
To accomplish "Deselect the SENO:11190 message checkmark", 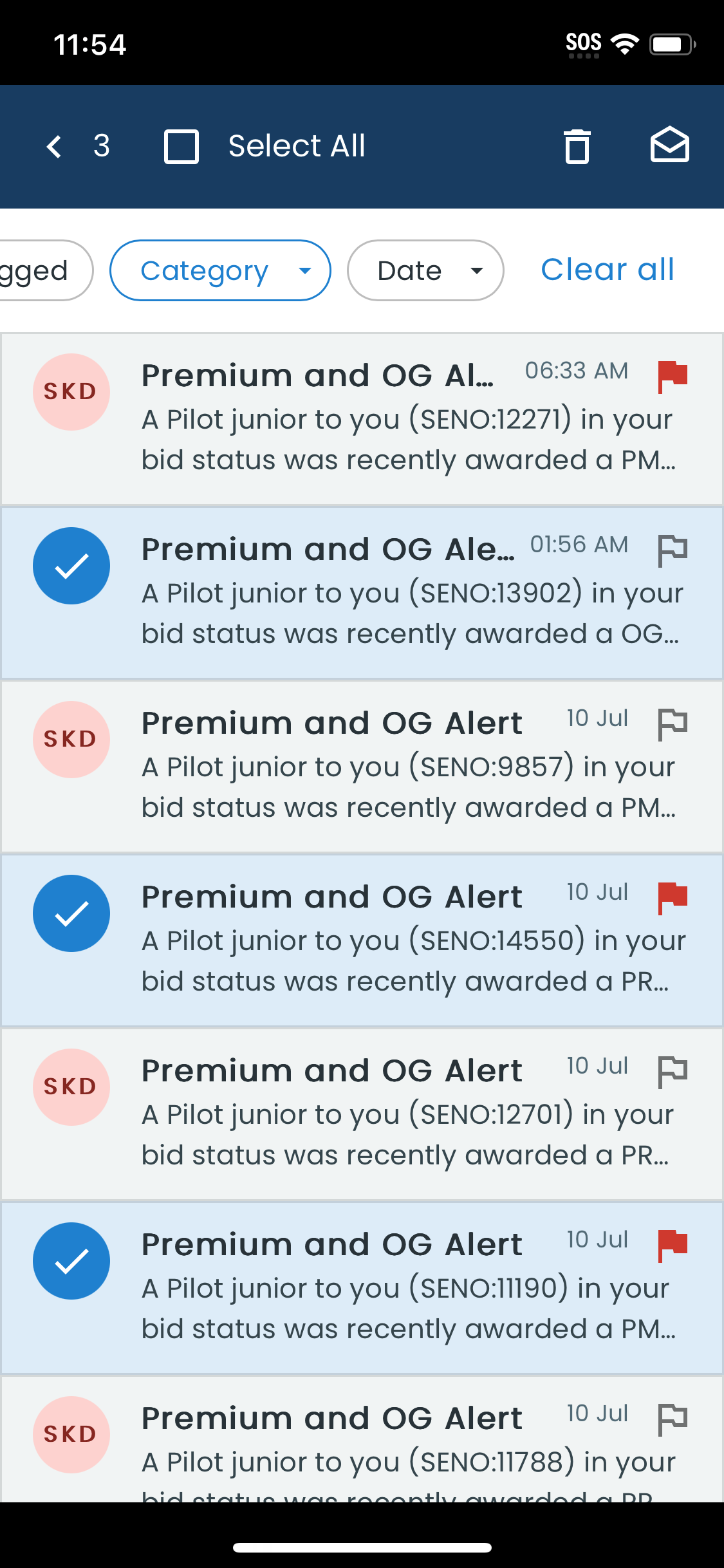I will (x=71, y=1261).
